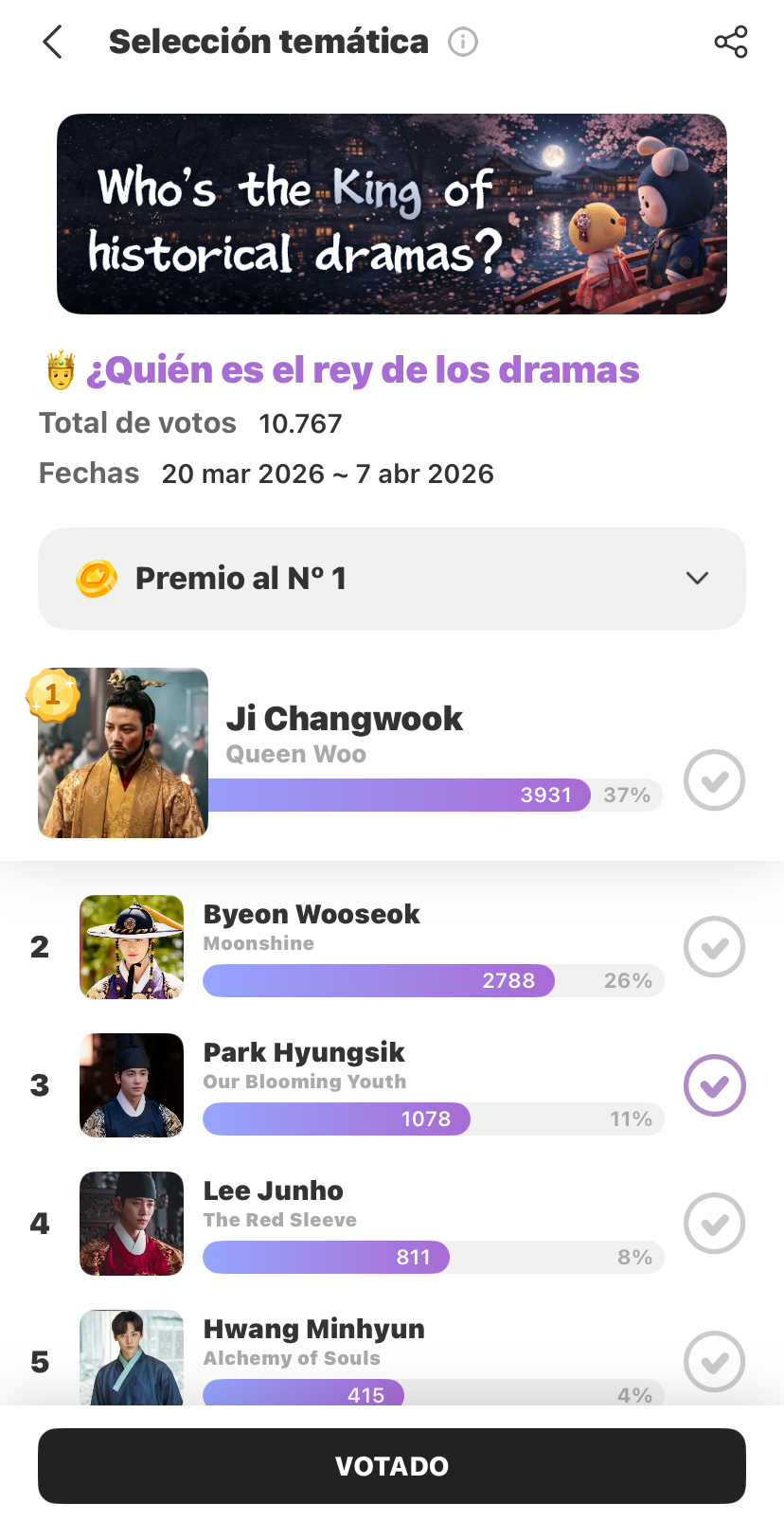The width and height of the screenshot is (784, 1521).
Task: Open the info icon beside Selección temática
Action: pos(463,42)
